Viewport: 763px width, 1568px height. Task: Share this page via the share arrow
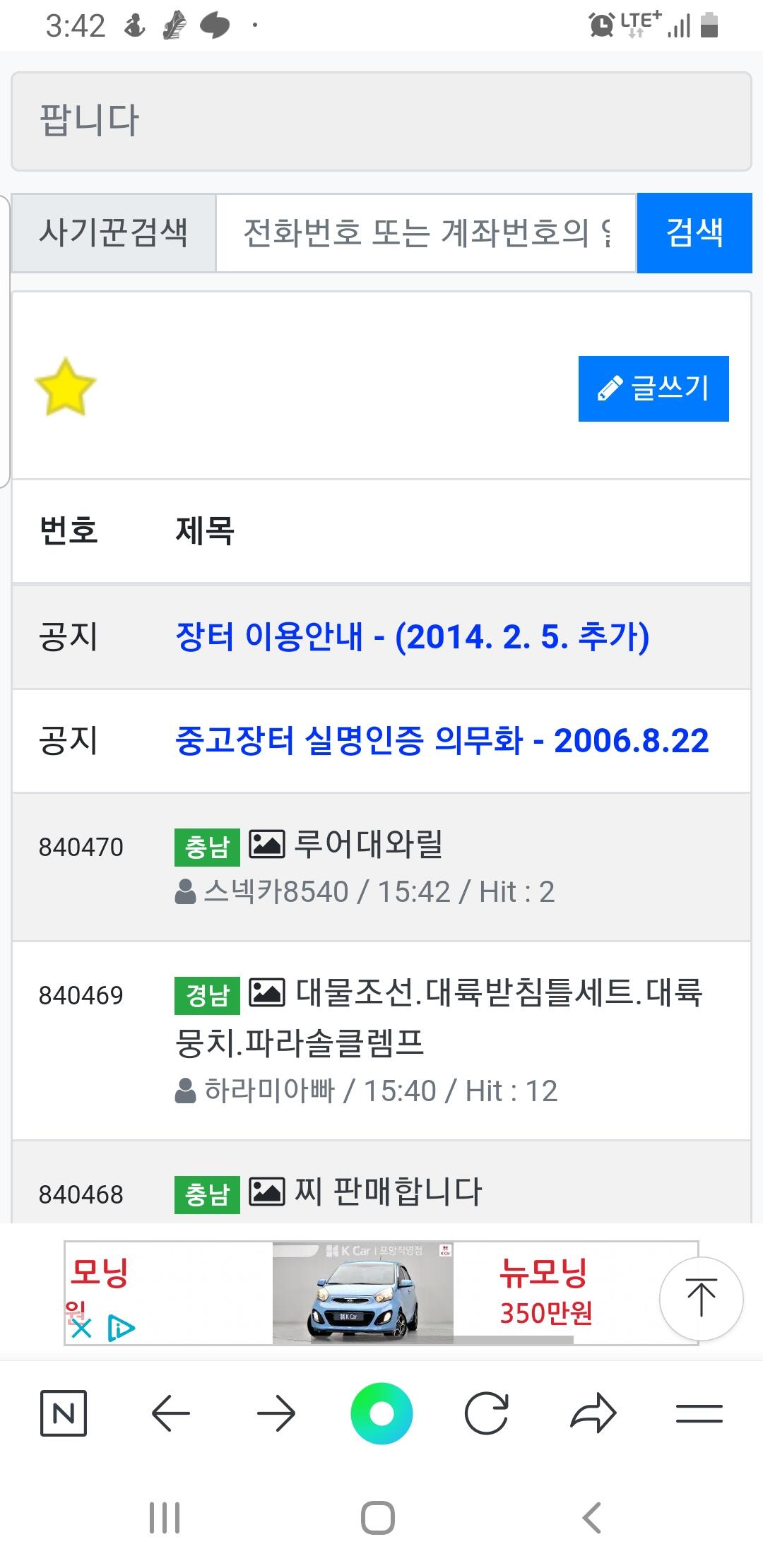tap(593, 1413)
